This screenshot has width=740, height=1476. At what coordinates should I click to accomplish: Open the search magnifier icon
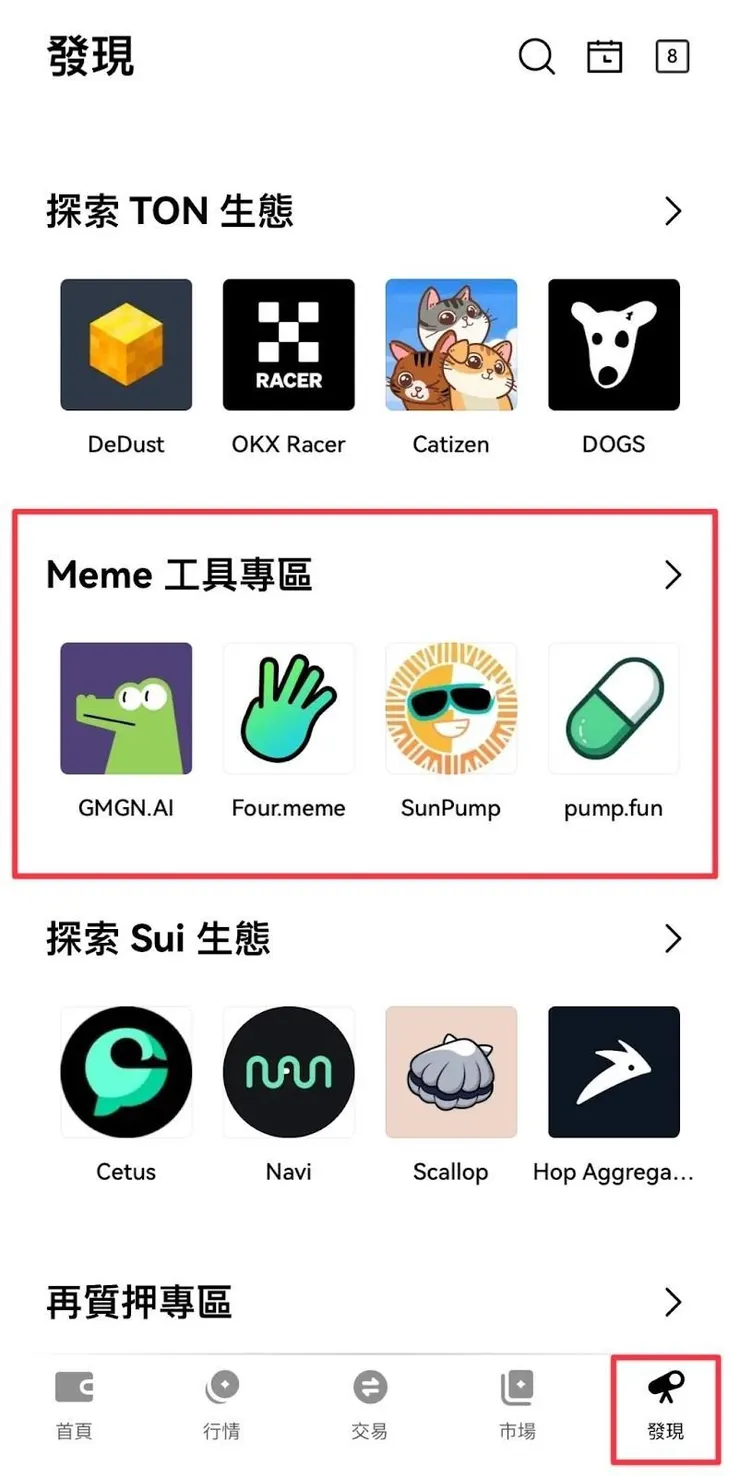pos(537,57)
